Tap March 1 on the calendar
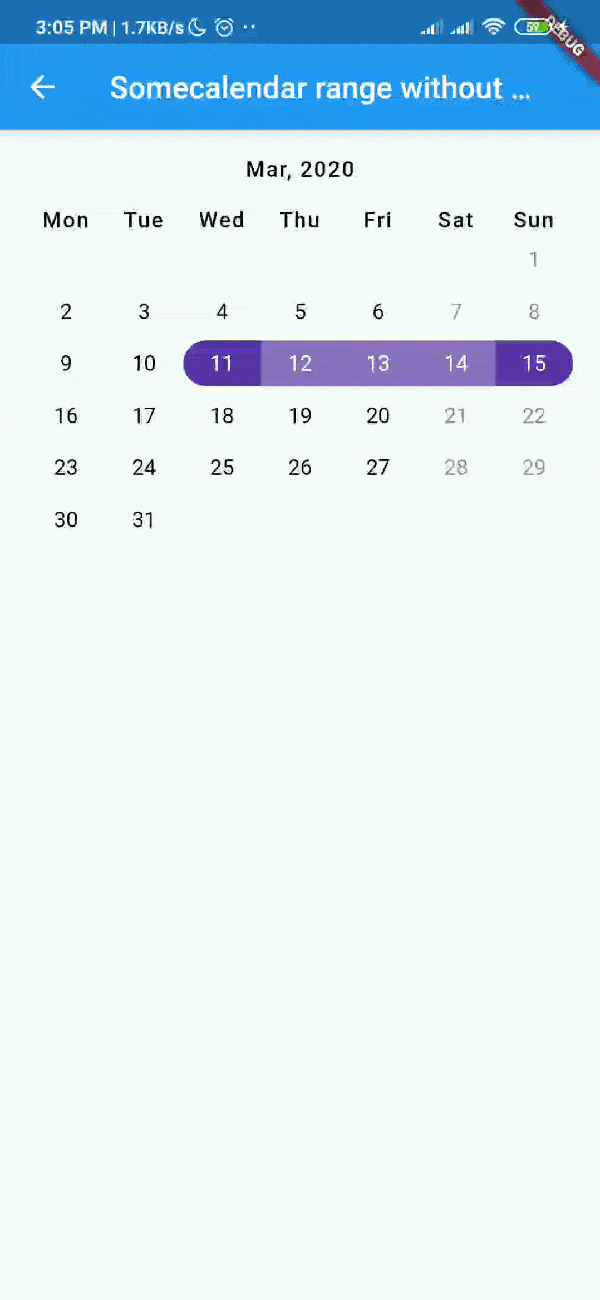 click(534, 259)
